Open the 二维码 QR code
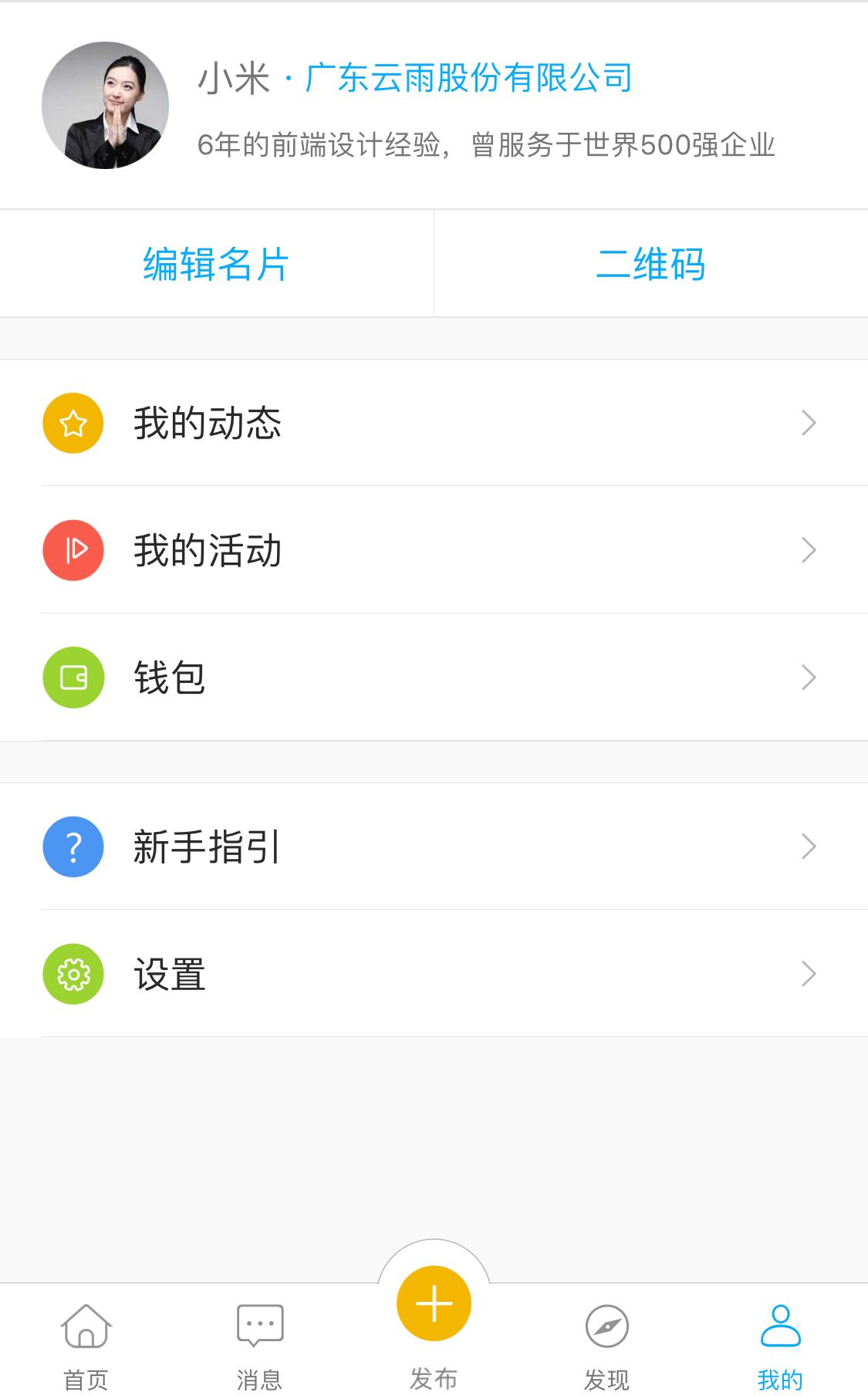This screenshot has height=1396, width=868. [x=651, y=264]
